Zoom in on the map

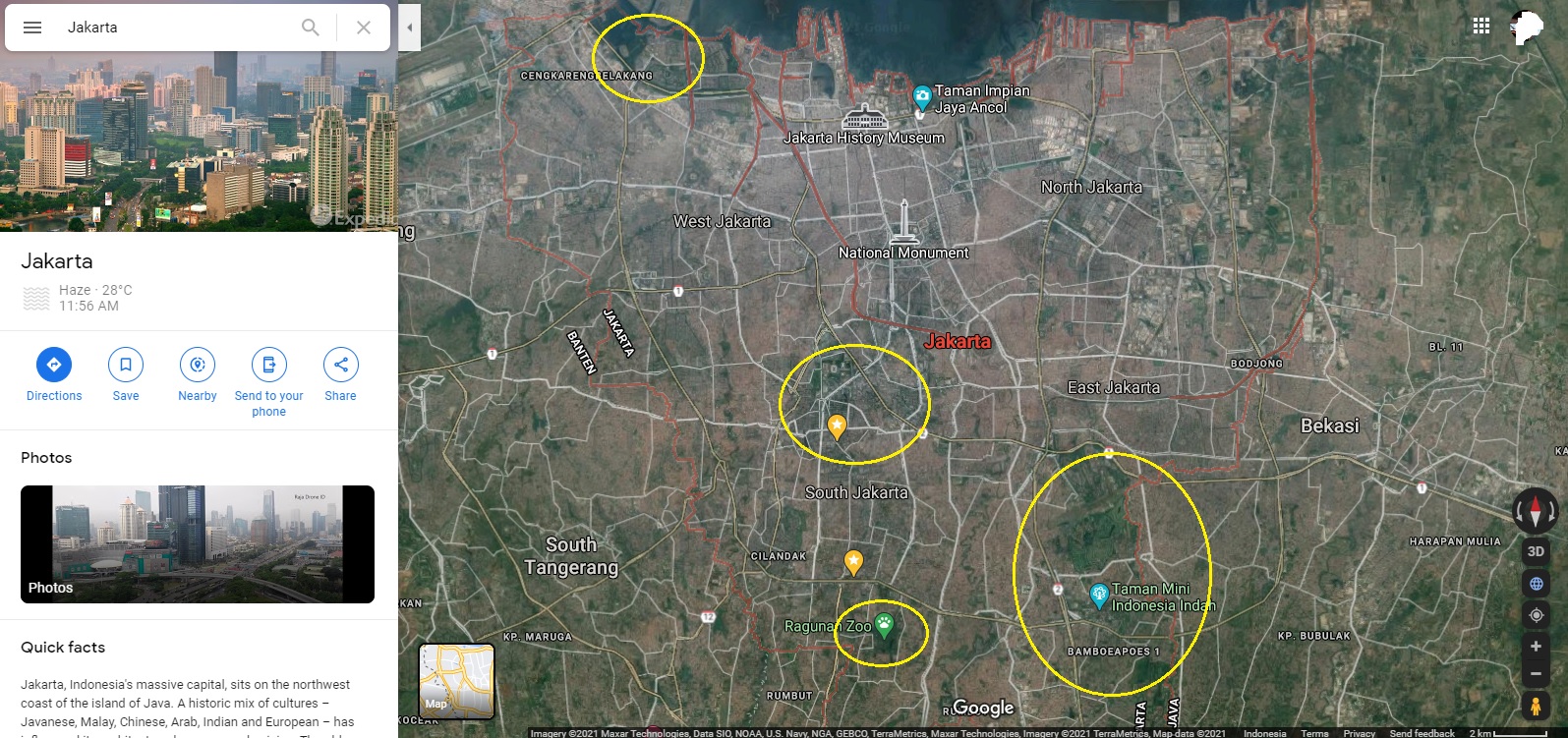(1536, 646)
